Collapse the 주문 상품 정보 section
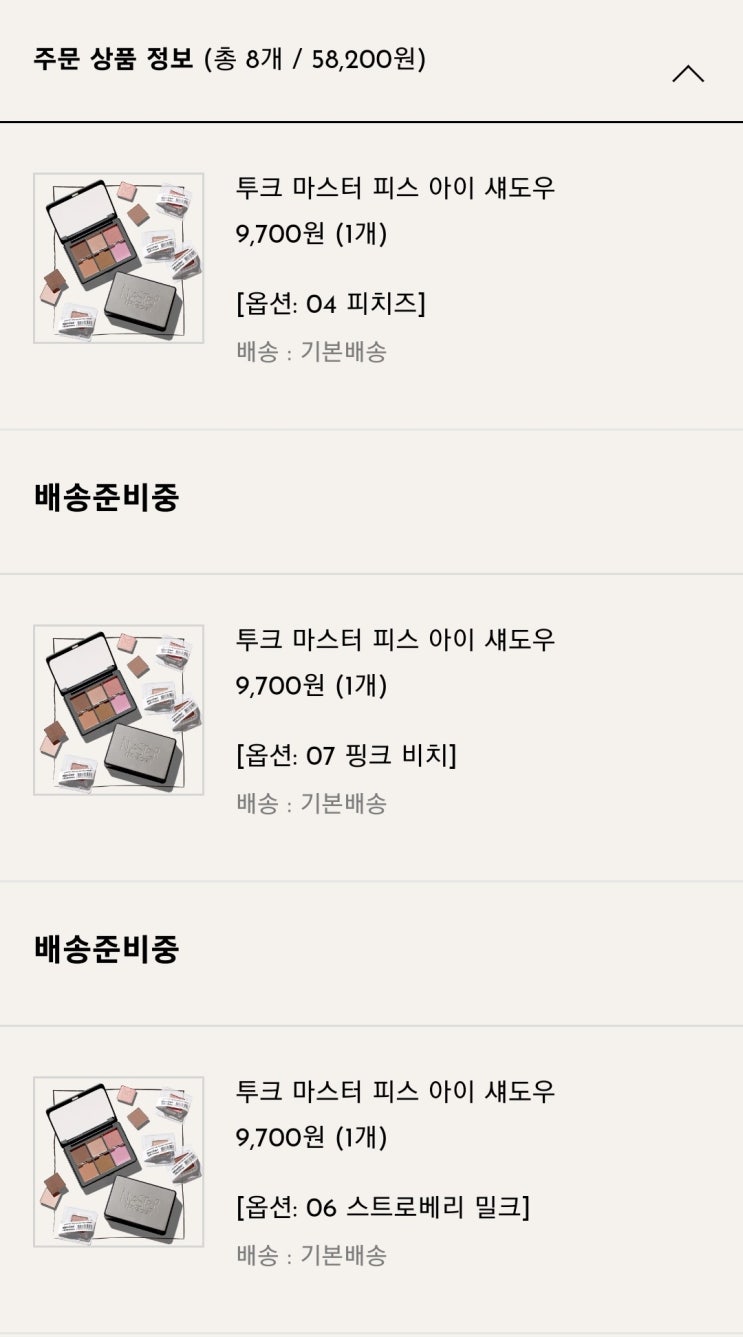The height and width of the screenshot is (1337, 743). [688, 73]
